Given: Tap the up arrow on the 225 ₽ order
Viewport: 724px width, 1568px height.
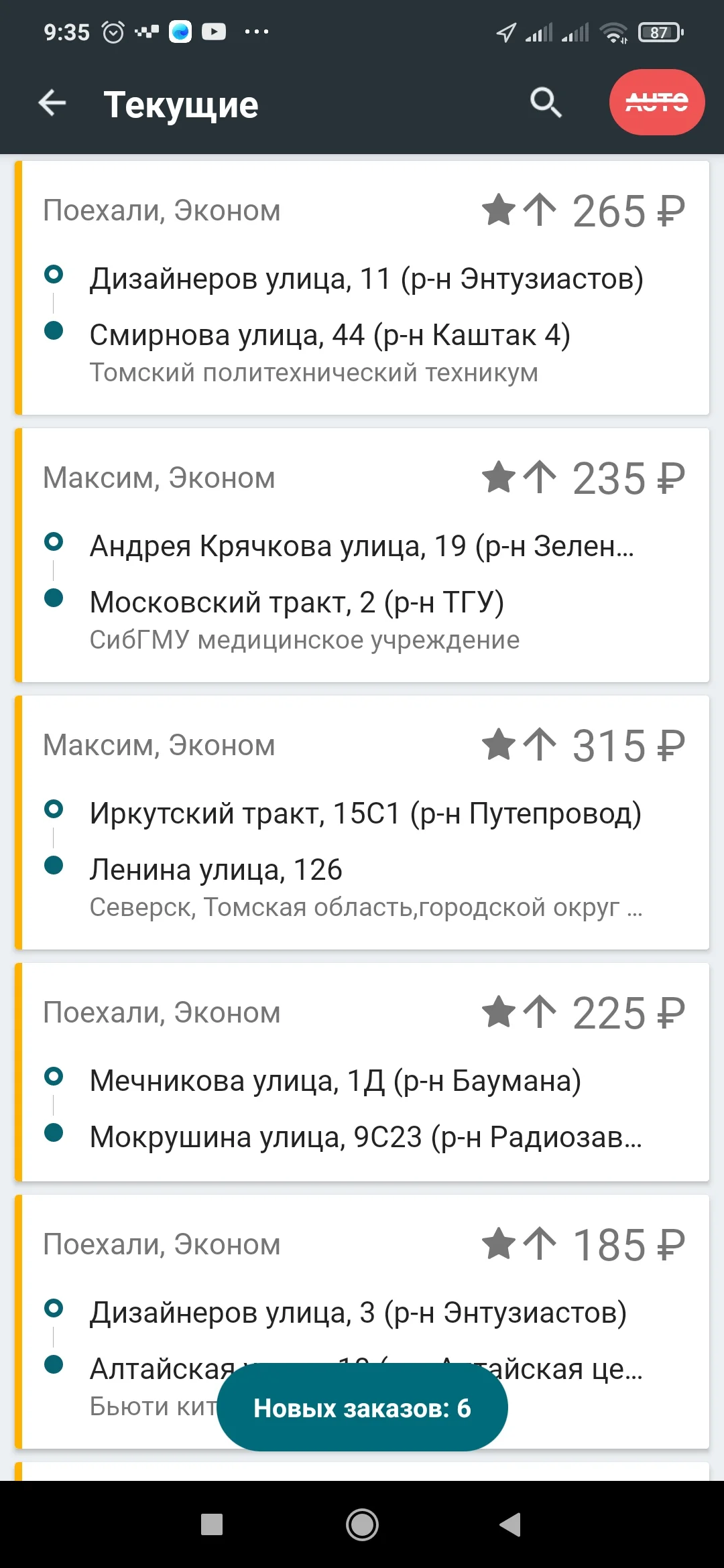Looking at the screenshot, I should (540, 1012).
